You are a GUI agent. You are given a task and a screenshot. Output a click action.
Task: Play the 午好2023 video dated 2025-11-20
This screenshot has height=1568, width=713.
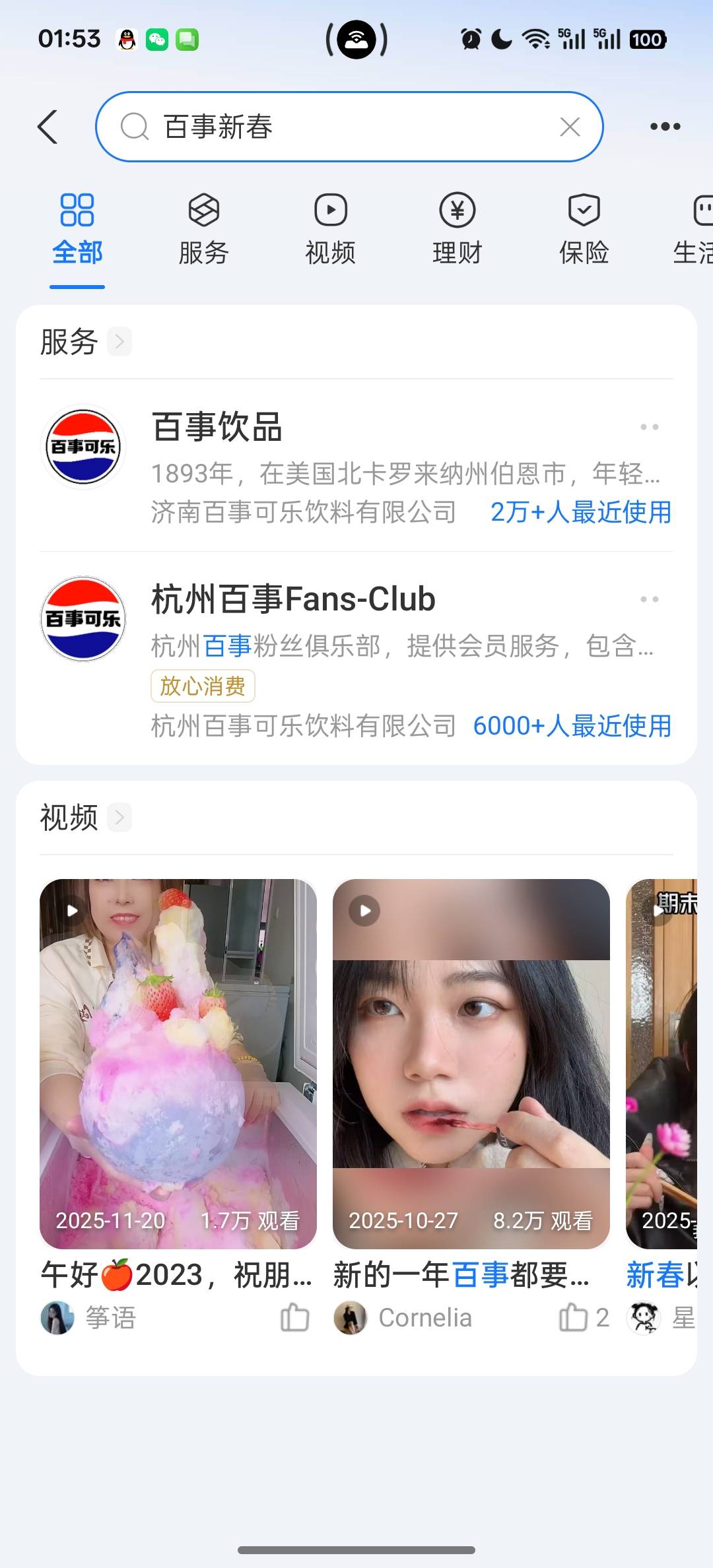point(178,1062)
